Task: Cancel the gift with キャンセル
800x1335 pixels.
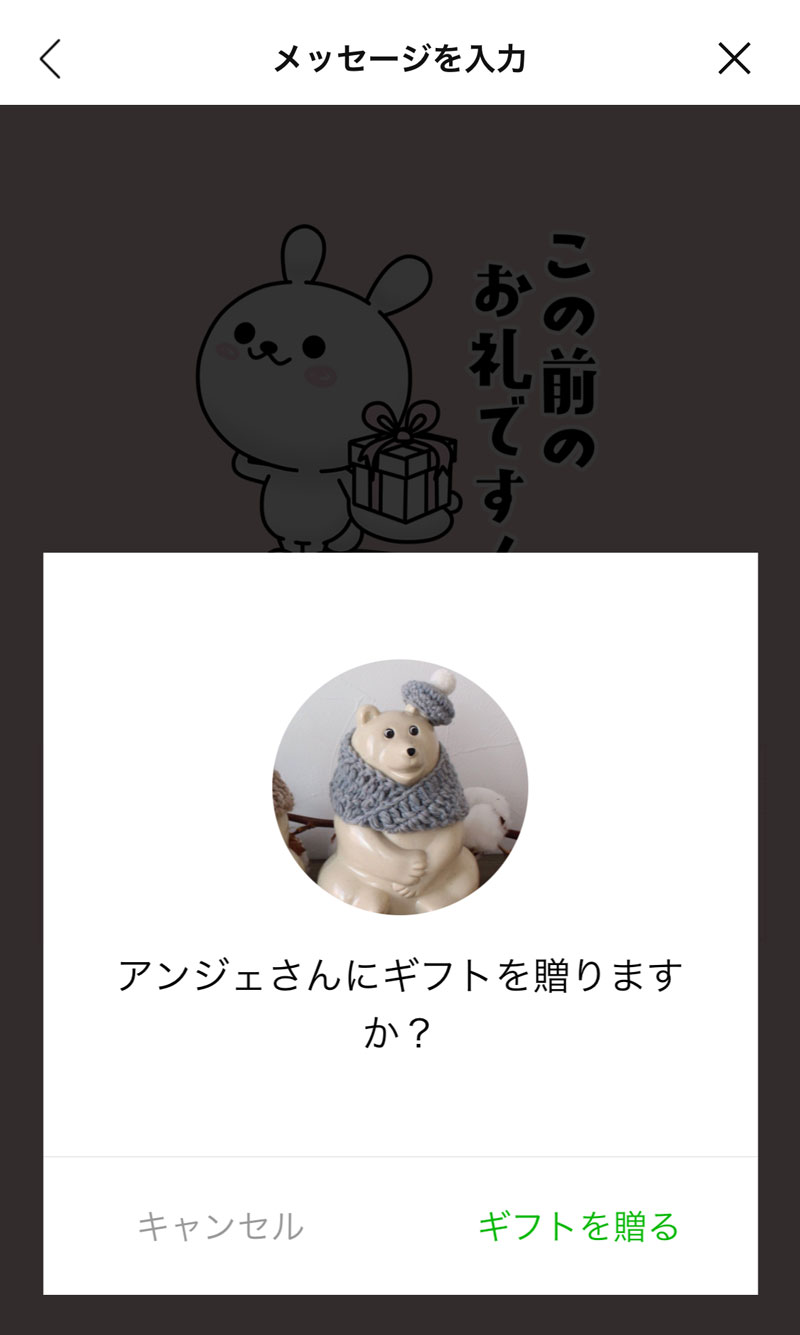Action: coord(220,1226)
